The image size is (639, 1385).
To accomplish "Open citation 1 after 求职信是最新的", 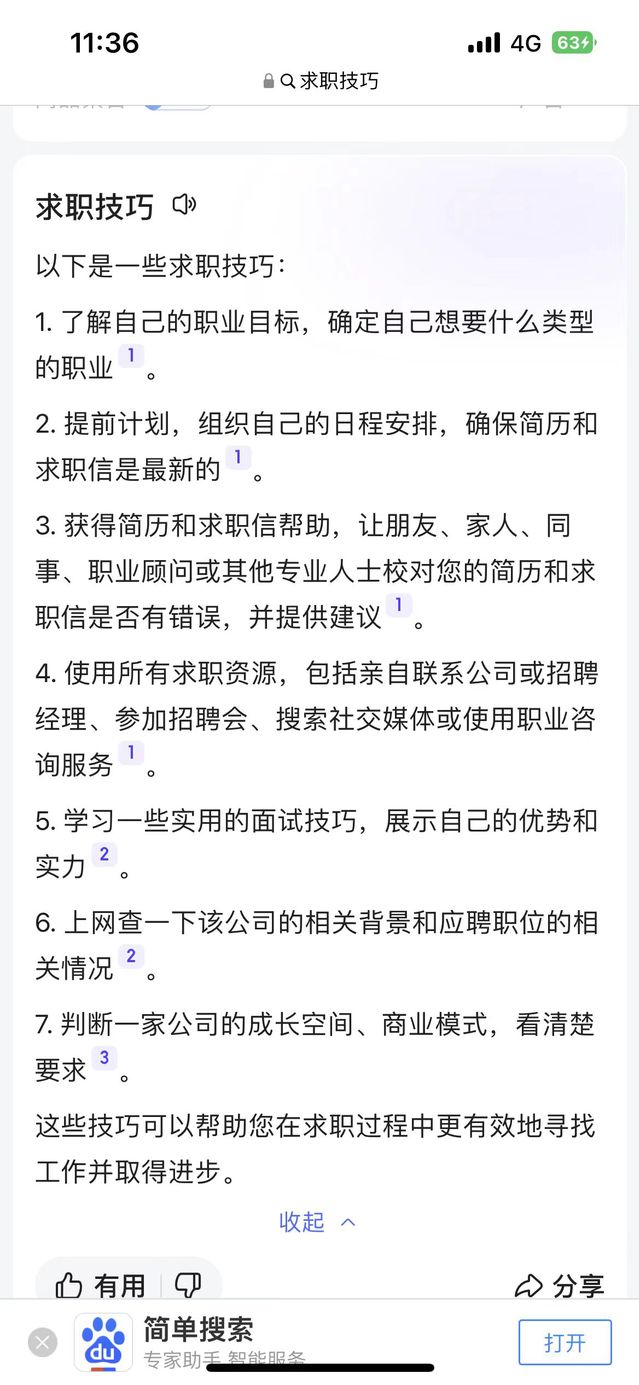I will (x=237, y=458).
